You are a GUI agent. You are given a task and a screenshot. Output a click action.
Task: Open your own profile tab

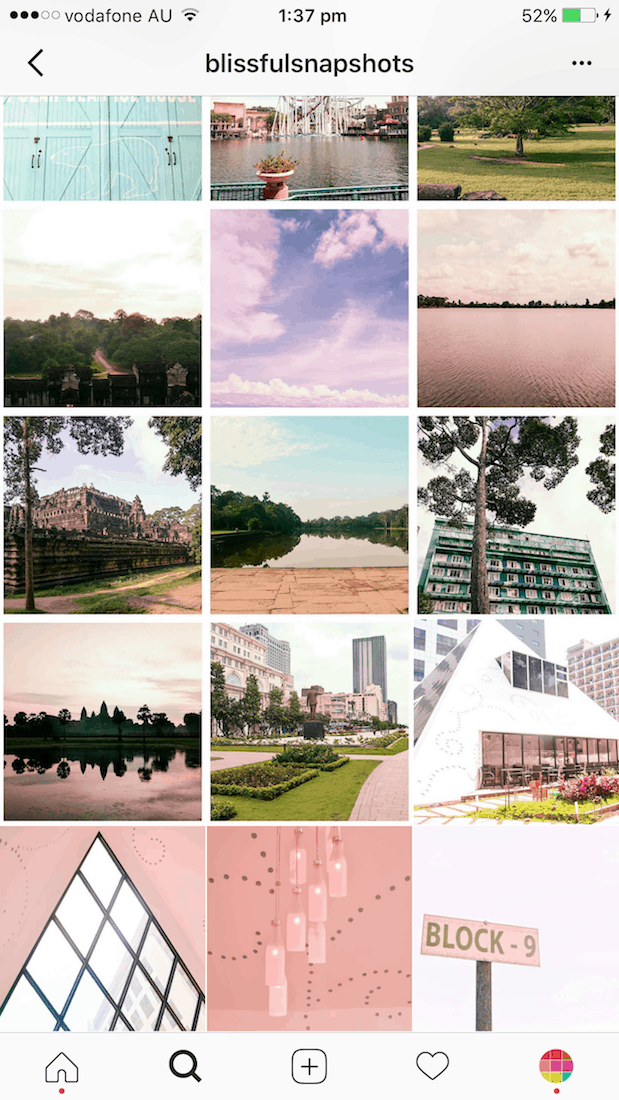[x=556, y=1067]
